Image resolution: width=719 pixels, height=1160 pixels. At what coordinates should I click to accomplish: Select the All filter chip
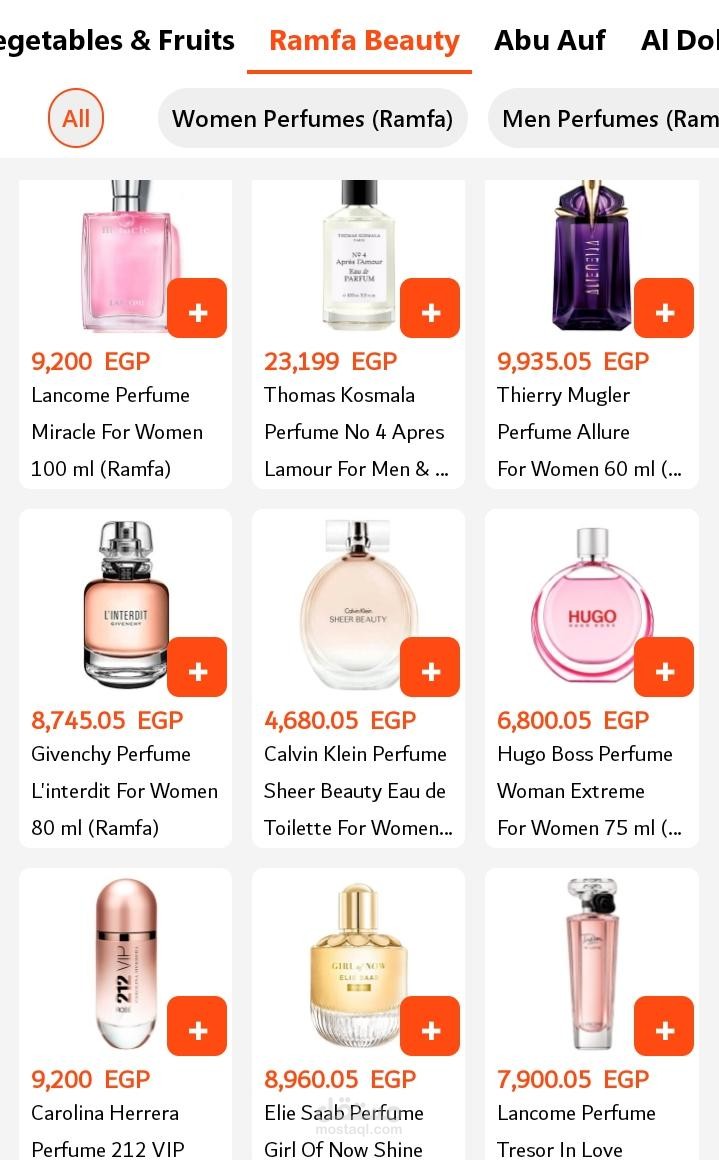75,118
